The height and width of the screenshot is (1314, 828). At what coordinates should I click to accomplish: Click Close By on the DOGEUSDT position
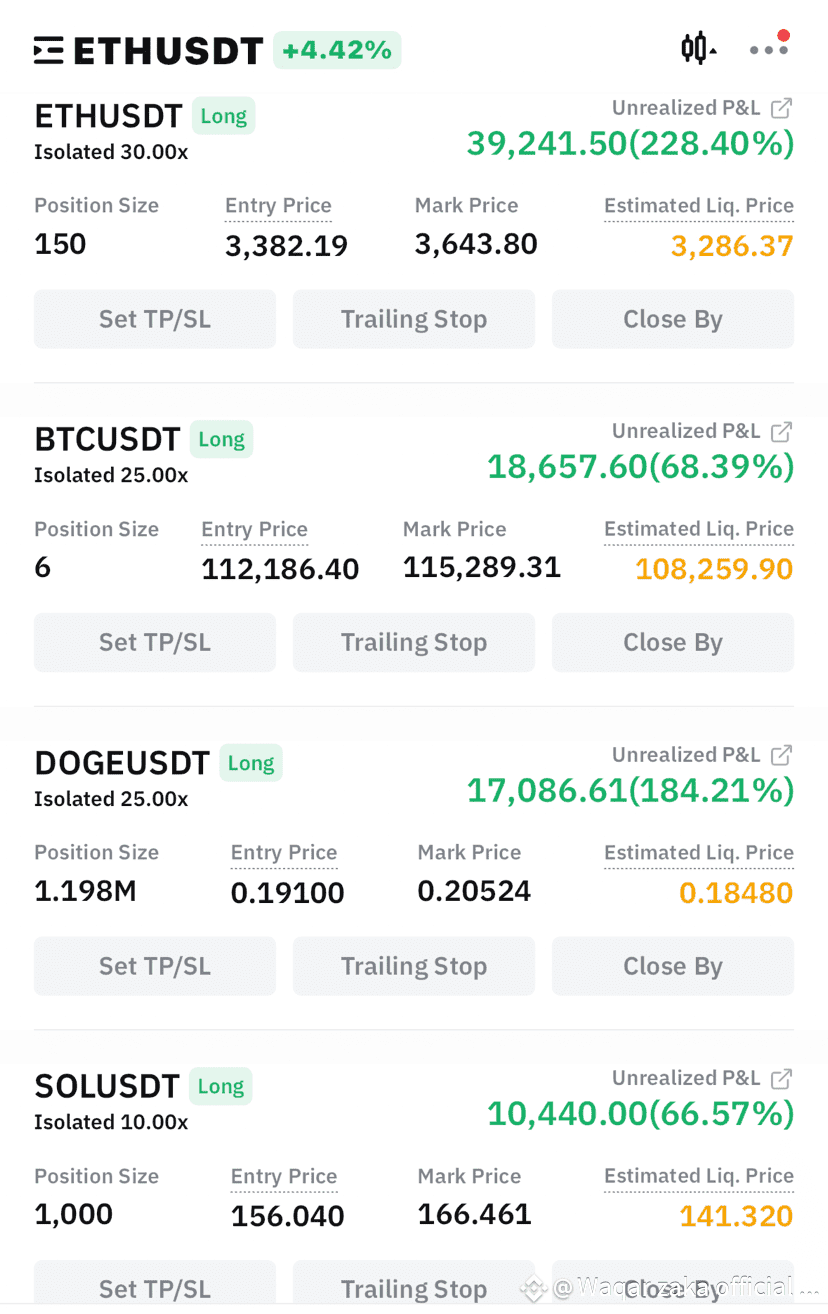click(x=672, y=966)
